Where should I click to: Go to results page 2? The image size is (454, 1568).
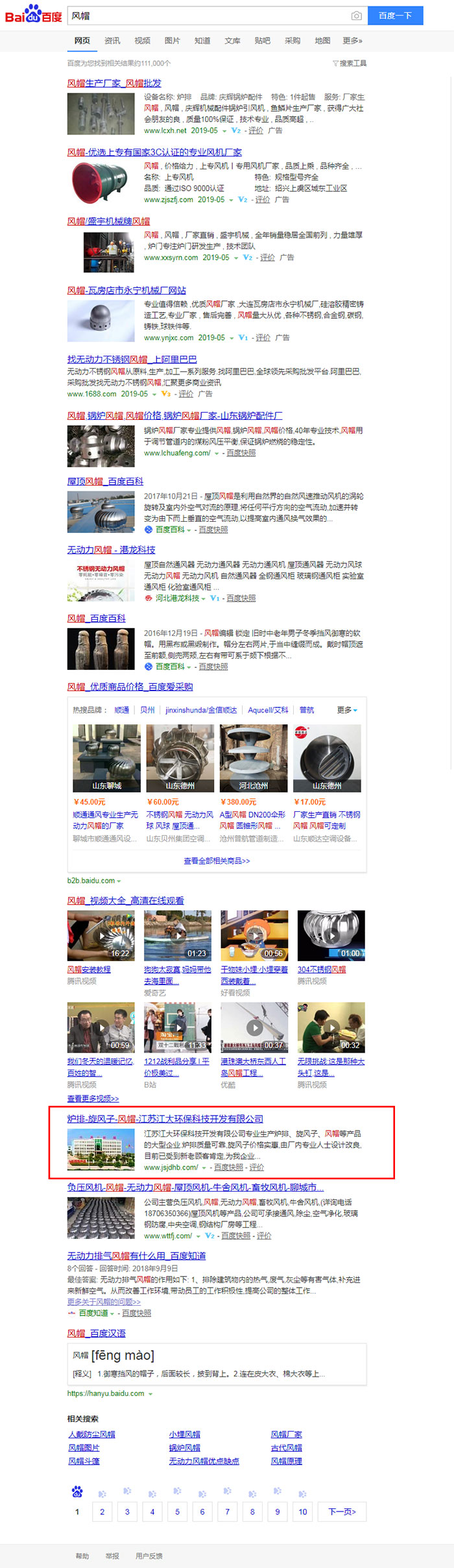click(x=102, y=1512)
